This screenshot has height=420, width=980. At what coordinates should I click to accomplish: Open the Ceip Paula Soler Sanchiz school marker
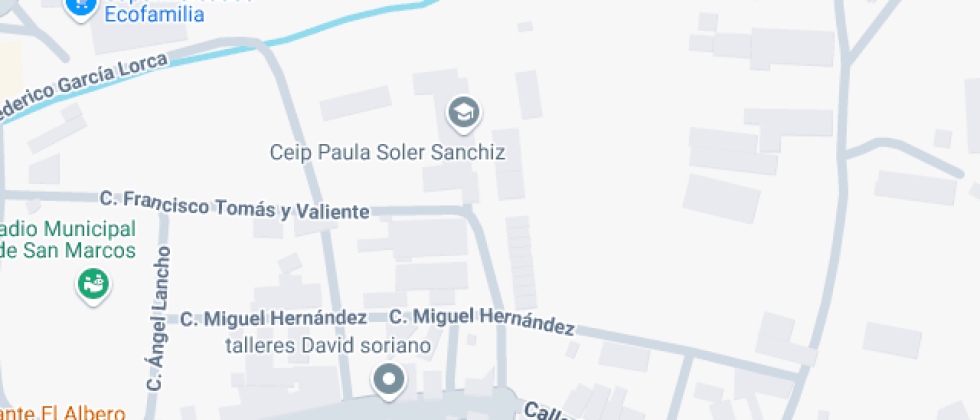(462, 113)
